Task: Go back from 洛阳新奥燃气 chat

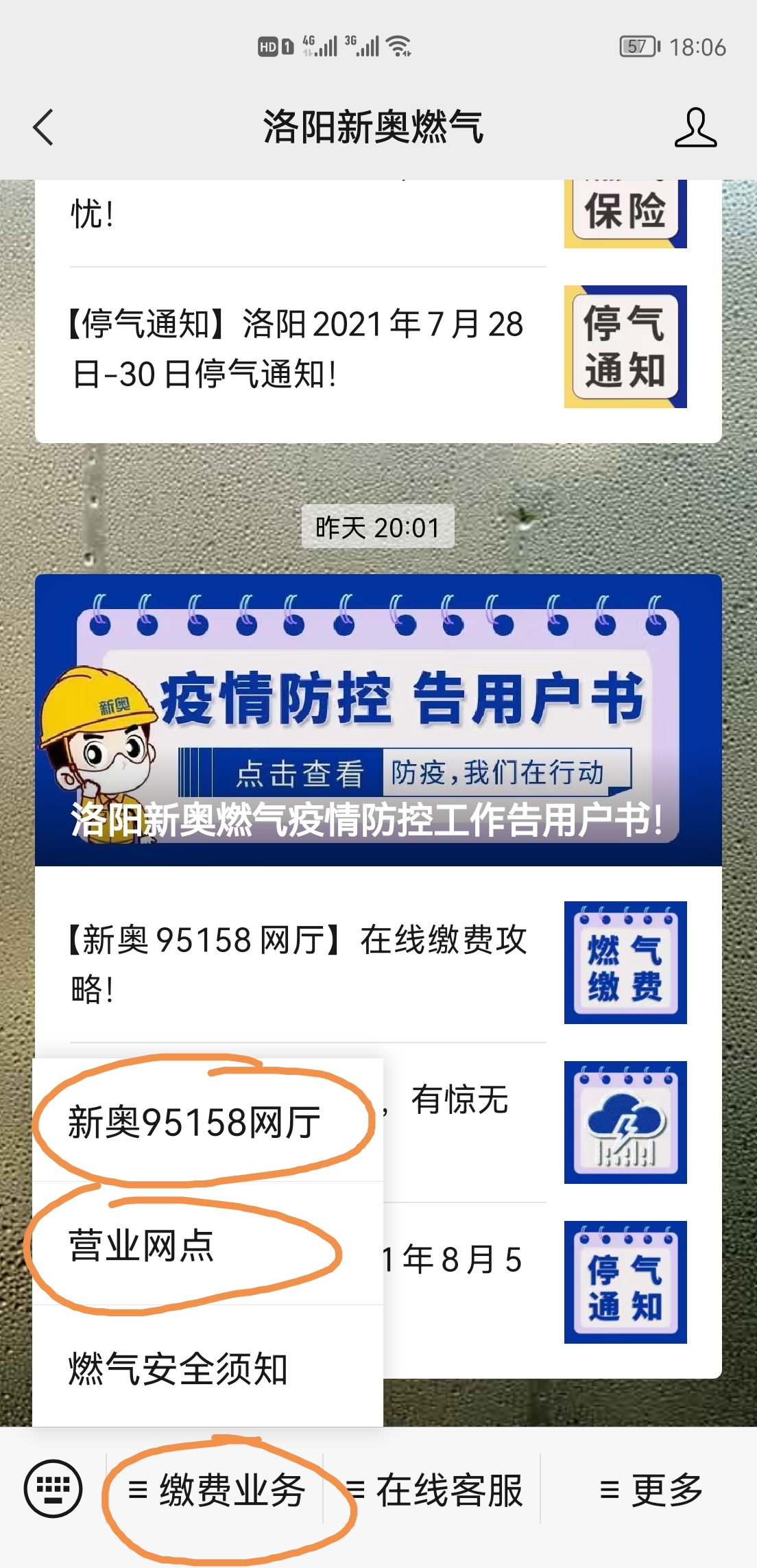Action: (43, 128)
